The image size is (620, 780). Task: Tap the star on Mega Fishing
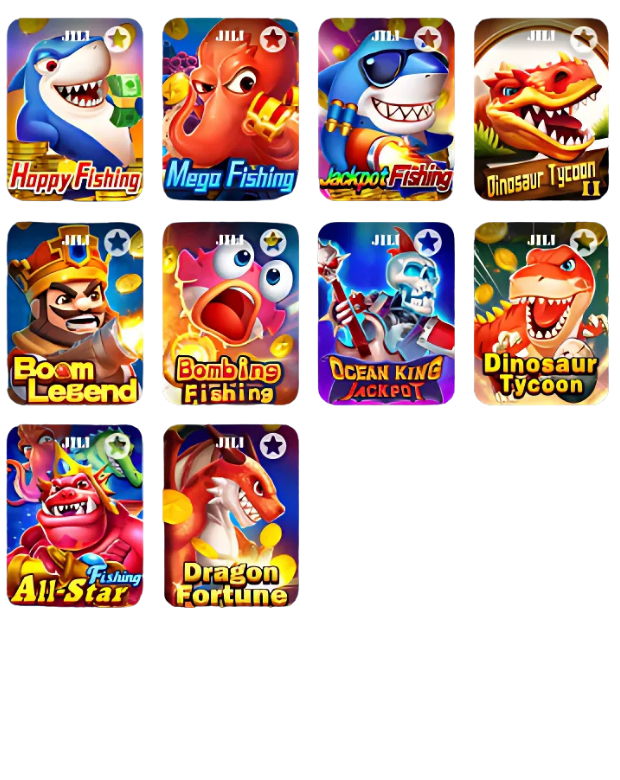point(273,39)
